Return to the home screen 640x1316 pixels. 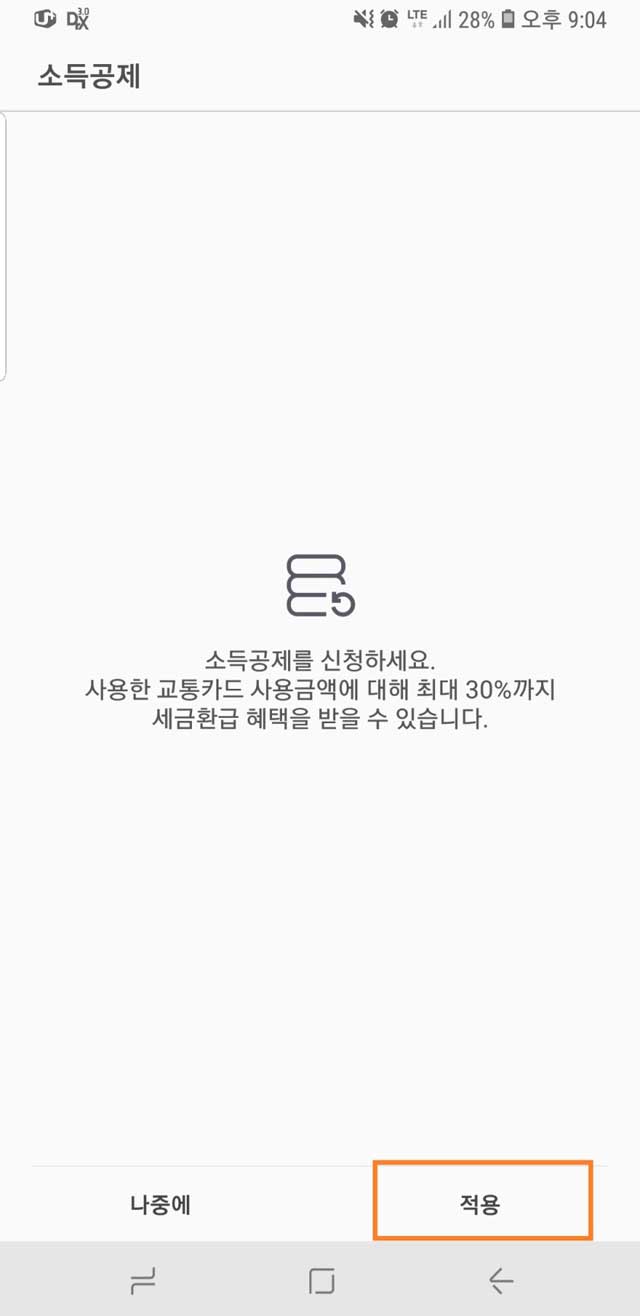point(322,1281)
